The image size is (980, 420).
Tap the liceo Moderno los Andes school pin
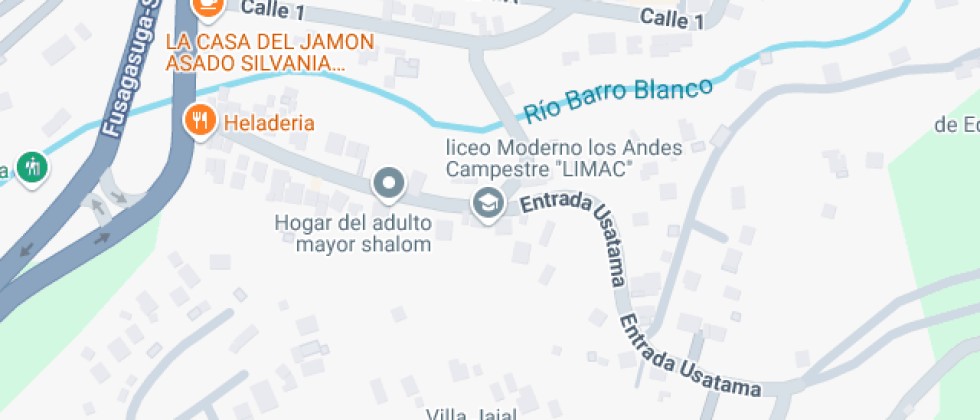tap(488, 203)
